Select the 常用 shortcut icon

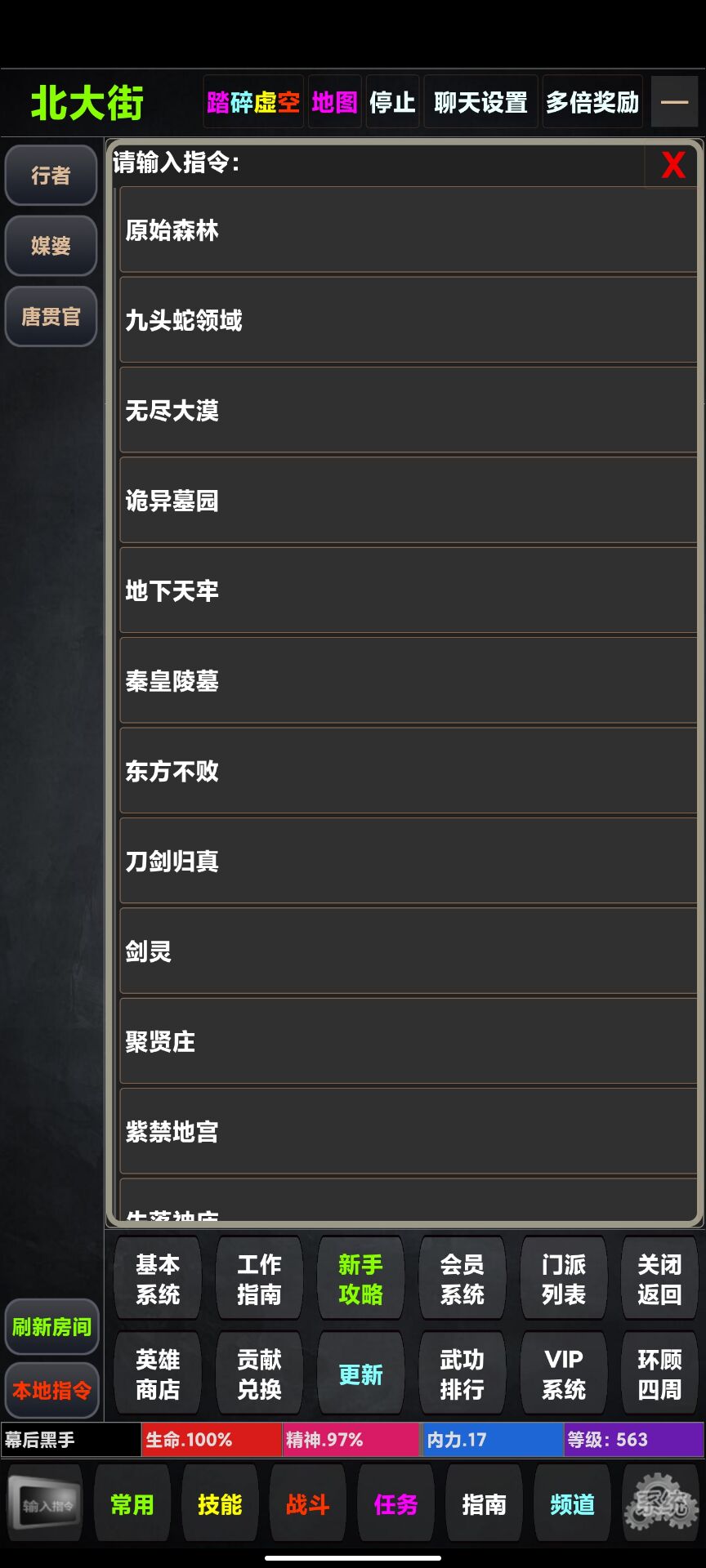point(131,1503)
